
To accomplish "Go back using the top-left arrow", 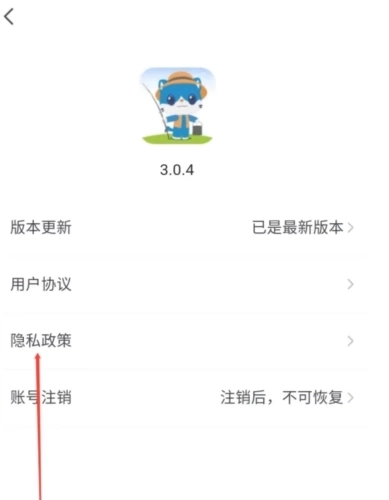I will pos(9,17).
